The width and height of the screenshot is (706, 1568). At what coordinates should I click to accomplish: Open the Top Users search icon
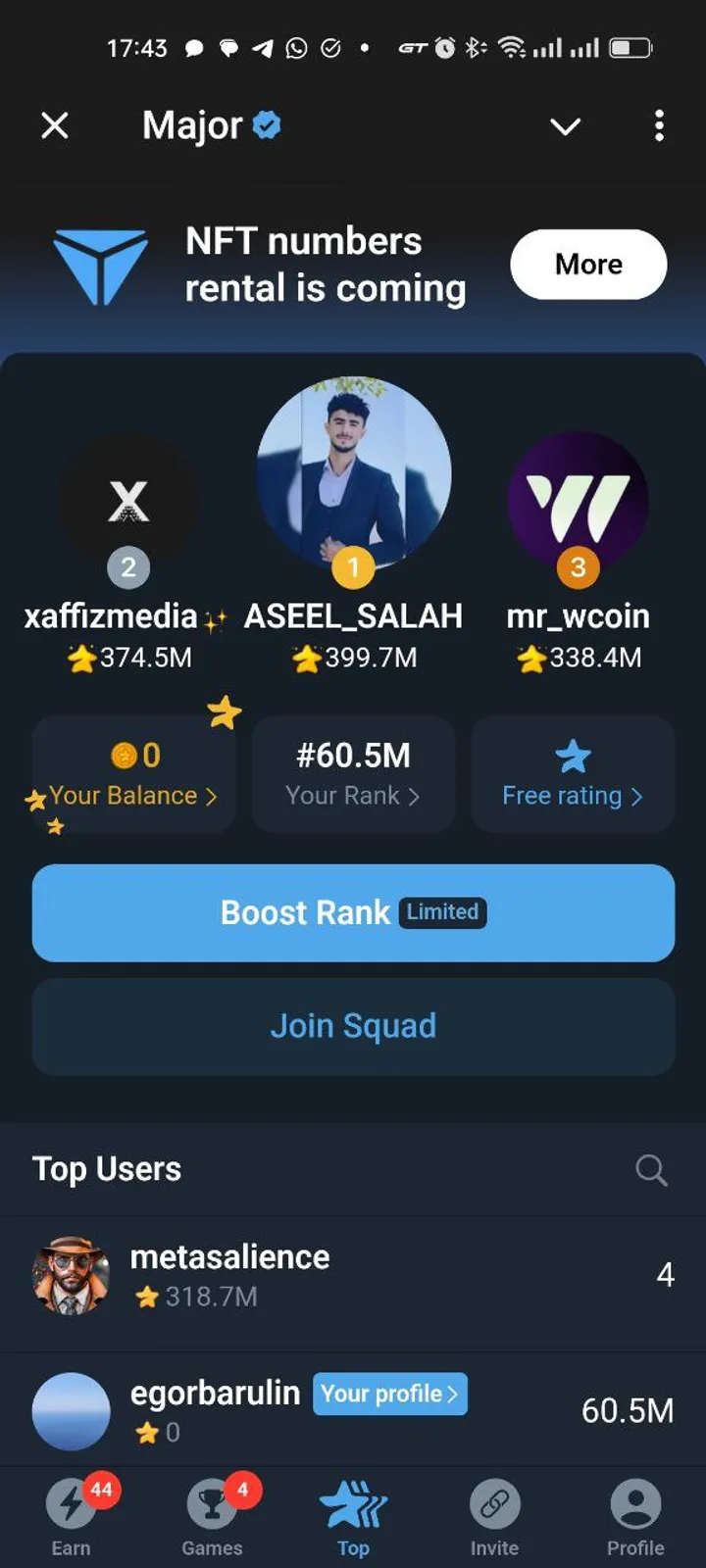point(650,1170)
